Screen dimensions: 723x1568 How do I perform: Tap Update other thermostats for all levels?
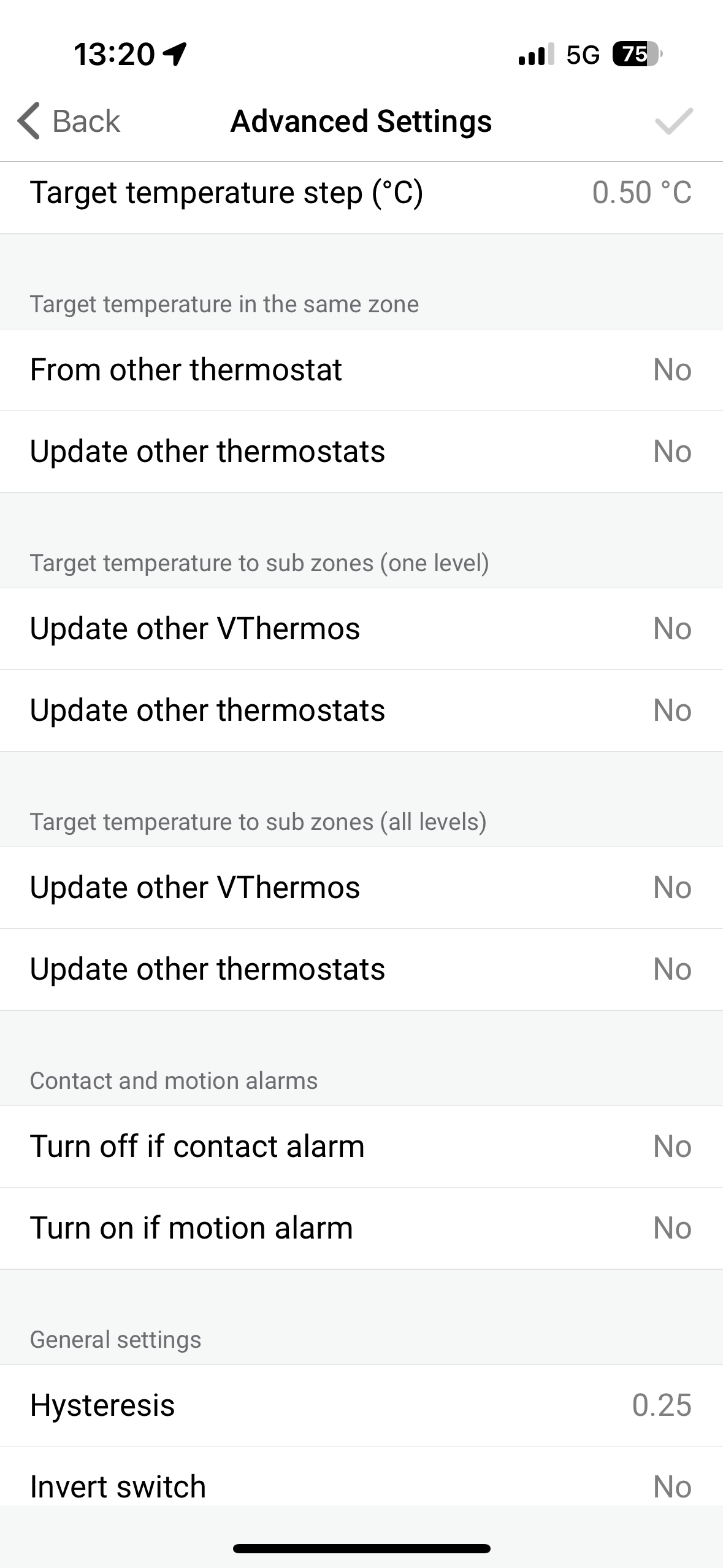(x=361, y=969)
